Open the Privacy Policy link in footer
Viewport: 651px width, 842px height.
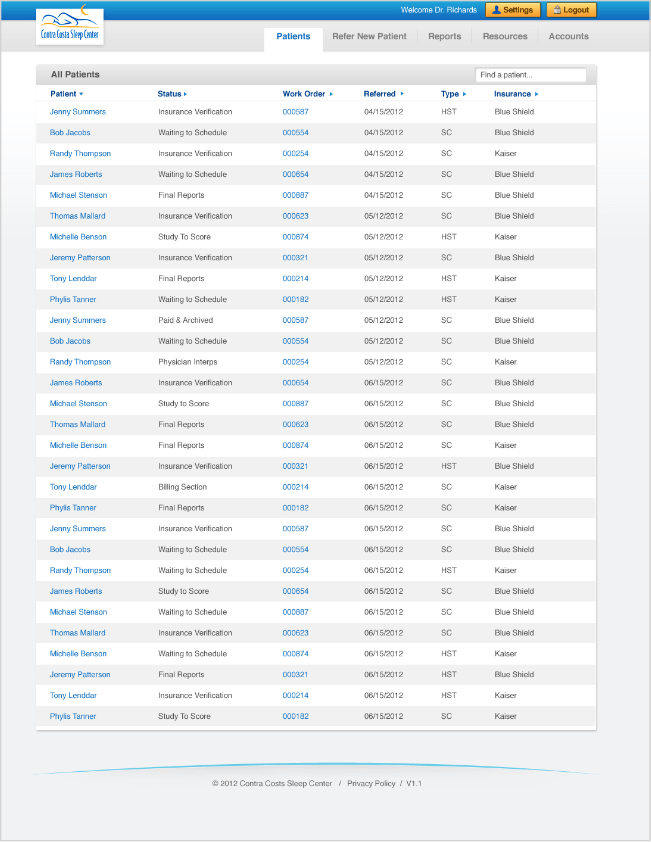[371, 784]
